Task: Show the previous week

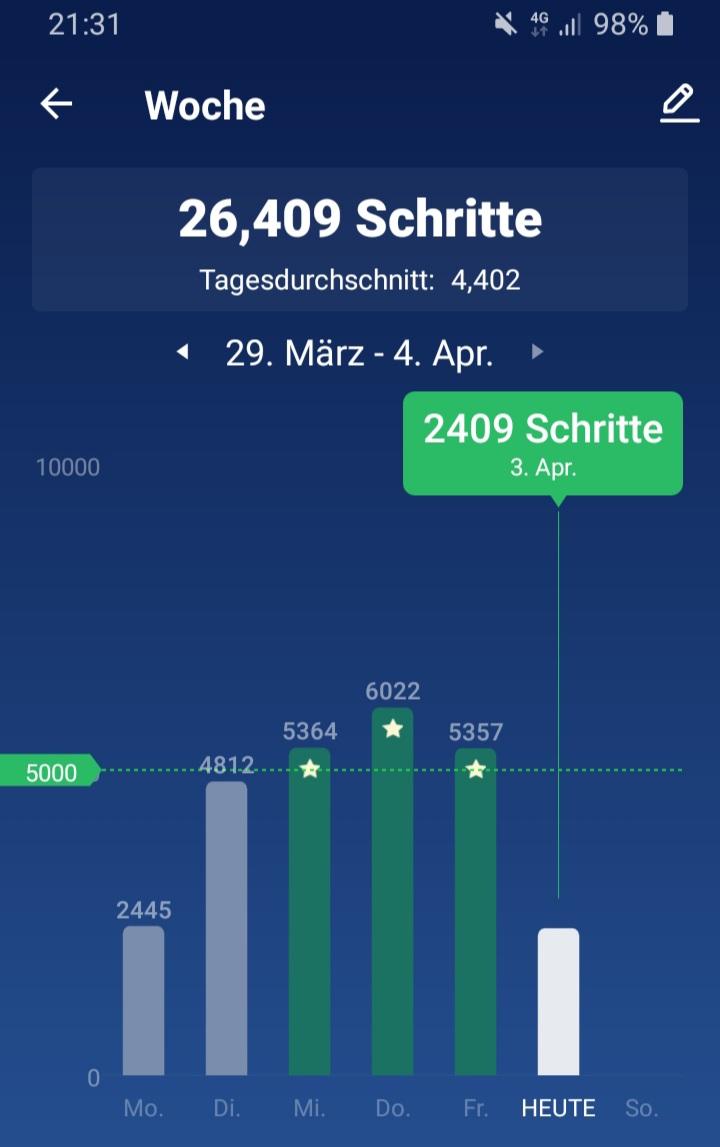Action: click(x=182, y=352)
